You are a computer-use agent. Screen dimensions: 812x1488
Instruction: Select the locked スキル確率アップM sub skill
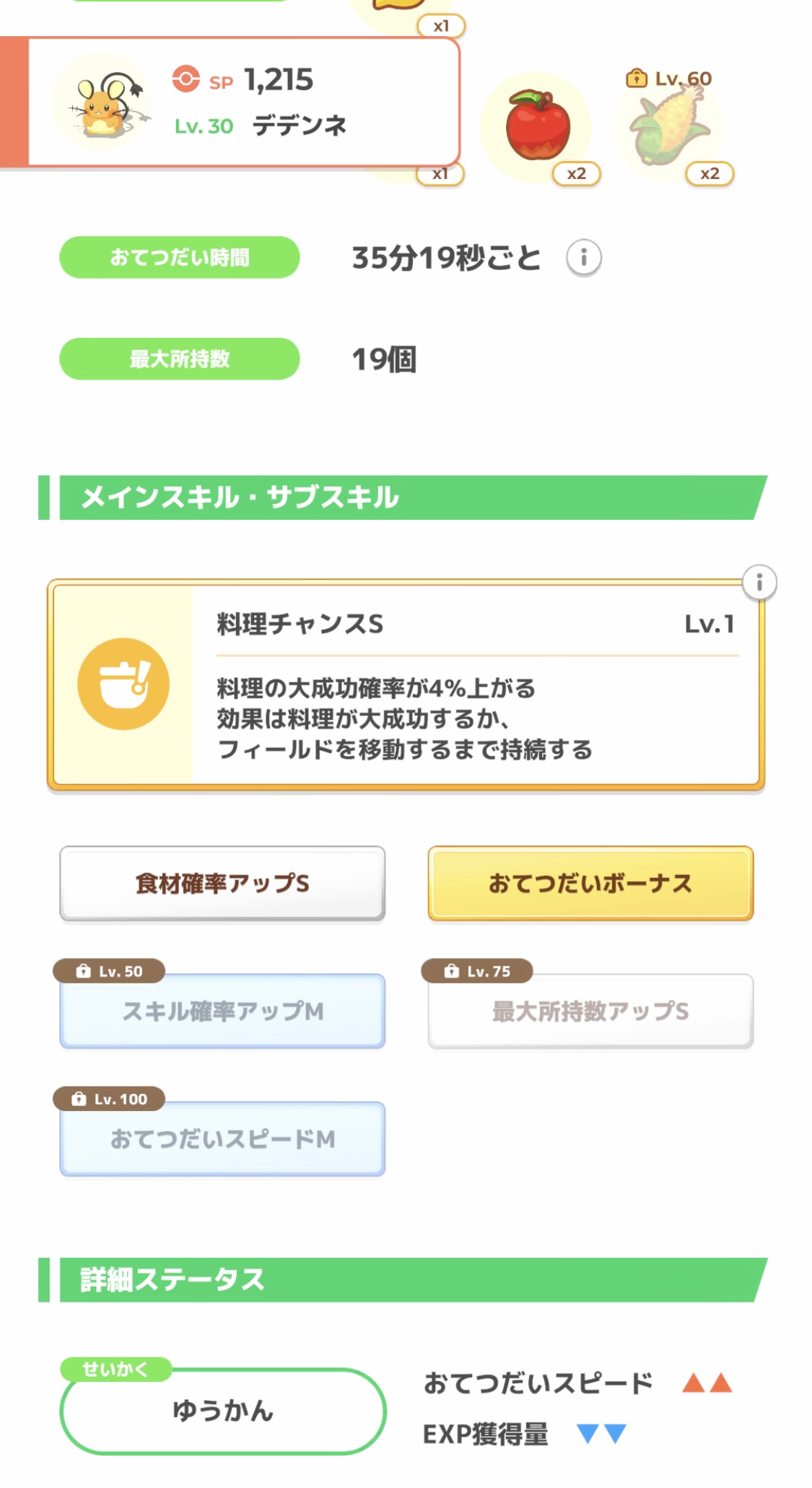(222, 1011)
